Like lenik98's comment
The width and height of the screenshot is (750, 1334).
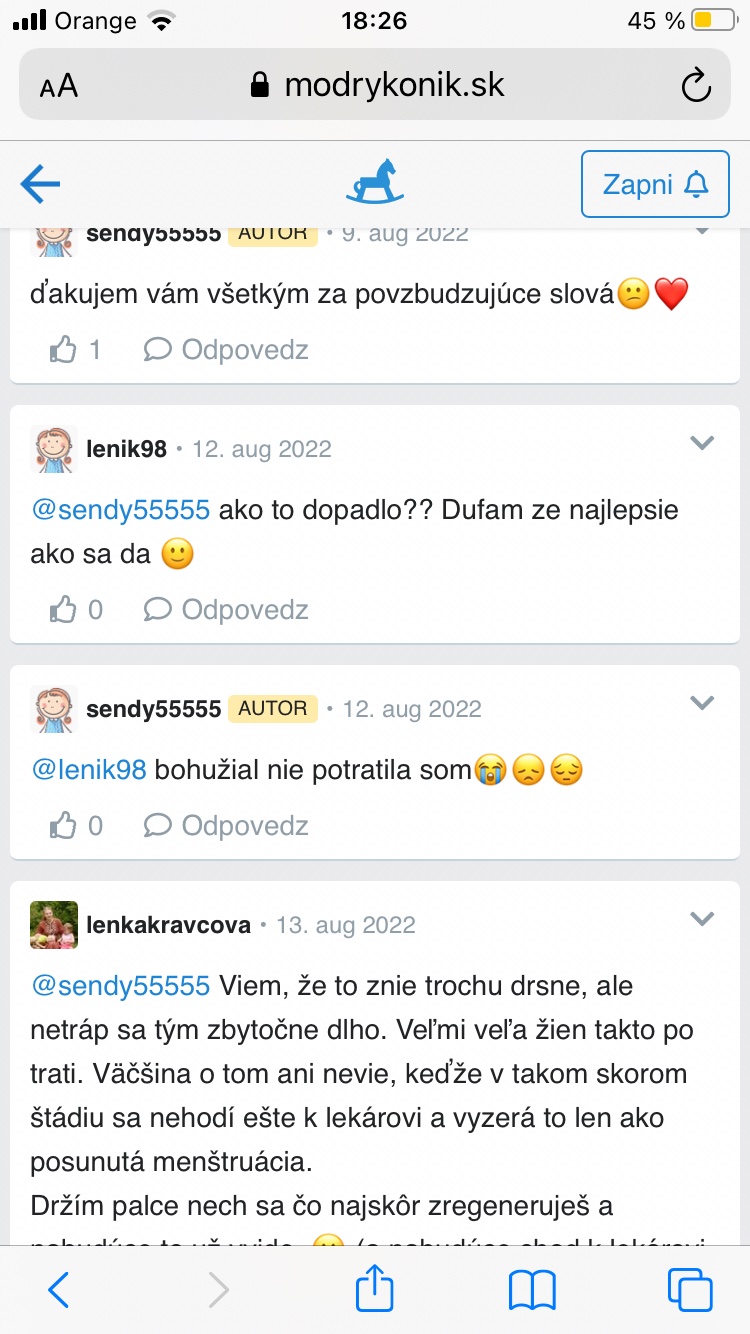(64, 610)
